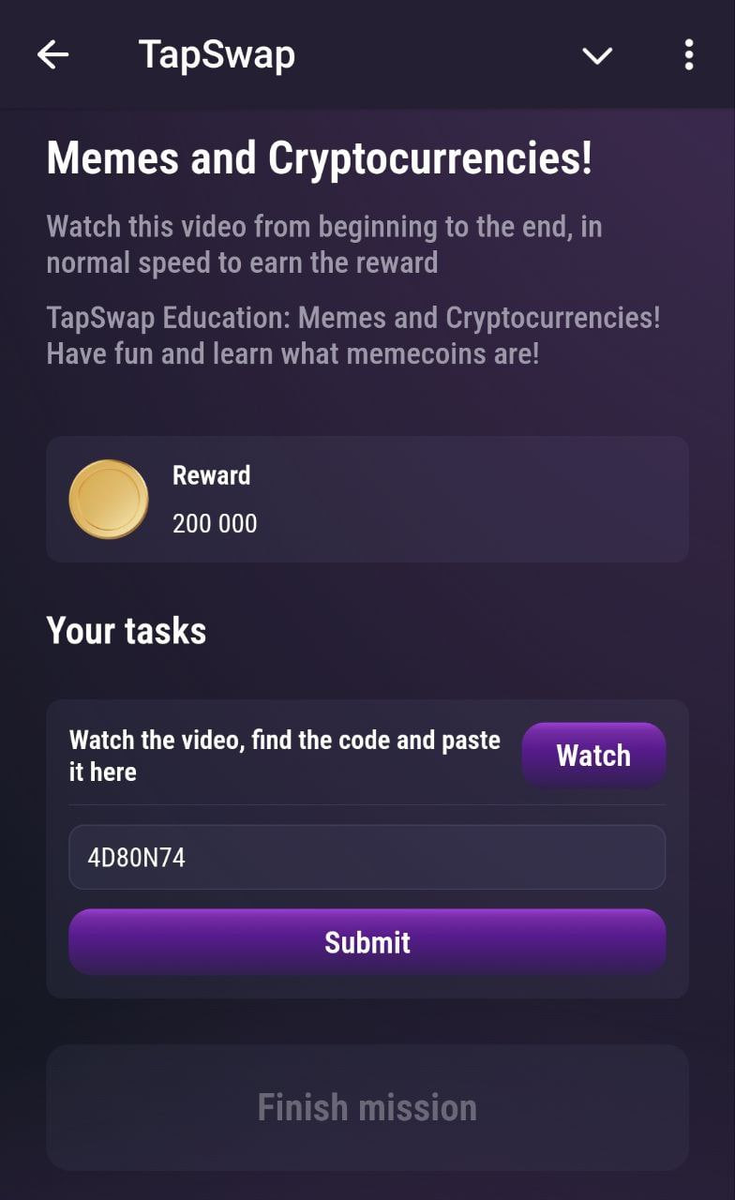The image size is (735, 1200).
Task: Focus the code input field
Action: [366, 857]
